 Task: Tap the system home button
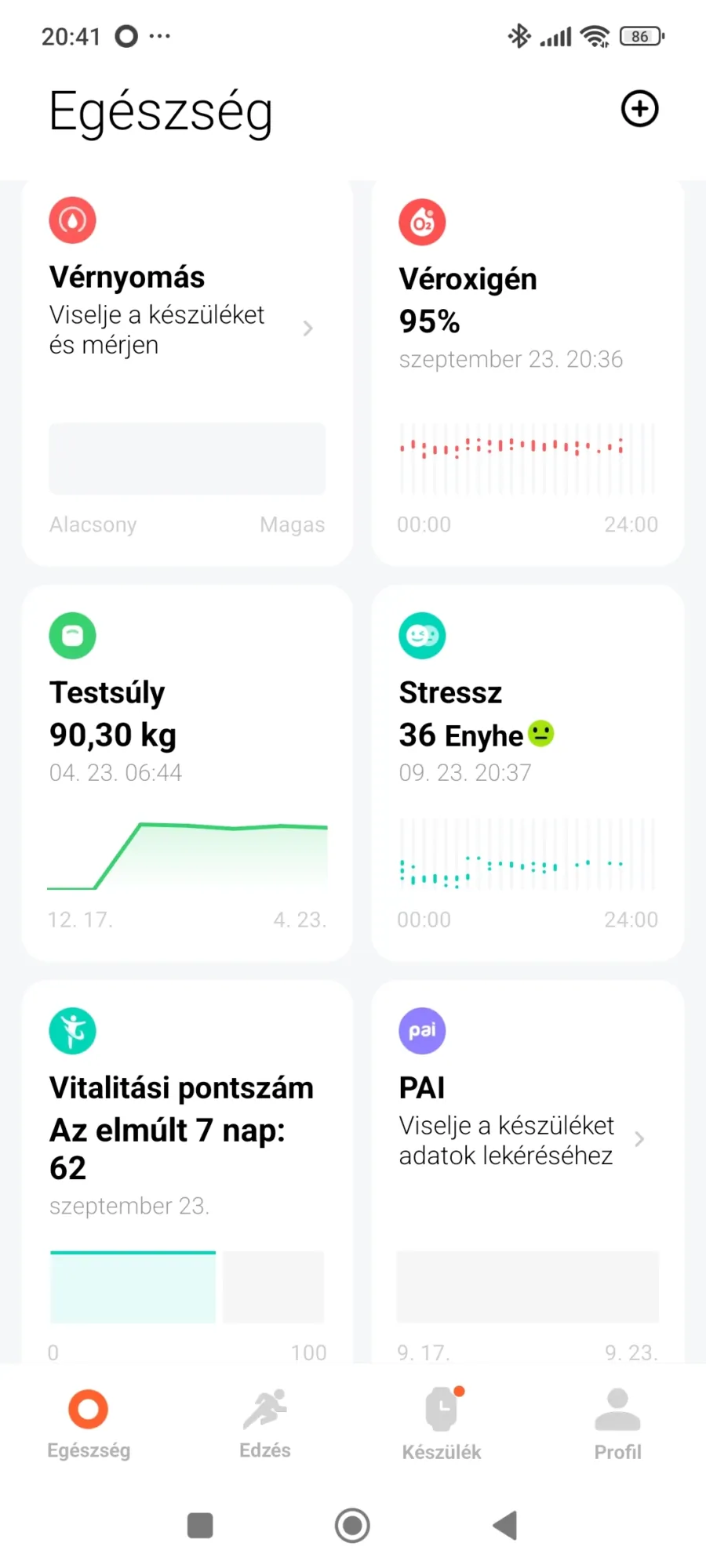click(x=352, y=1526)
